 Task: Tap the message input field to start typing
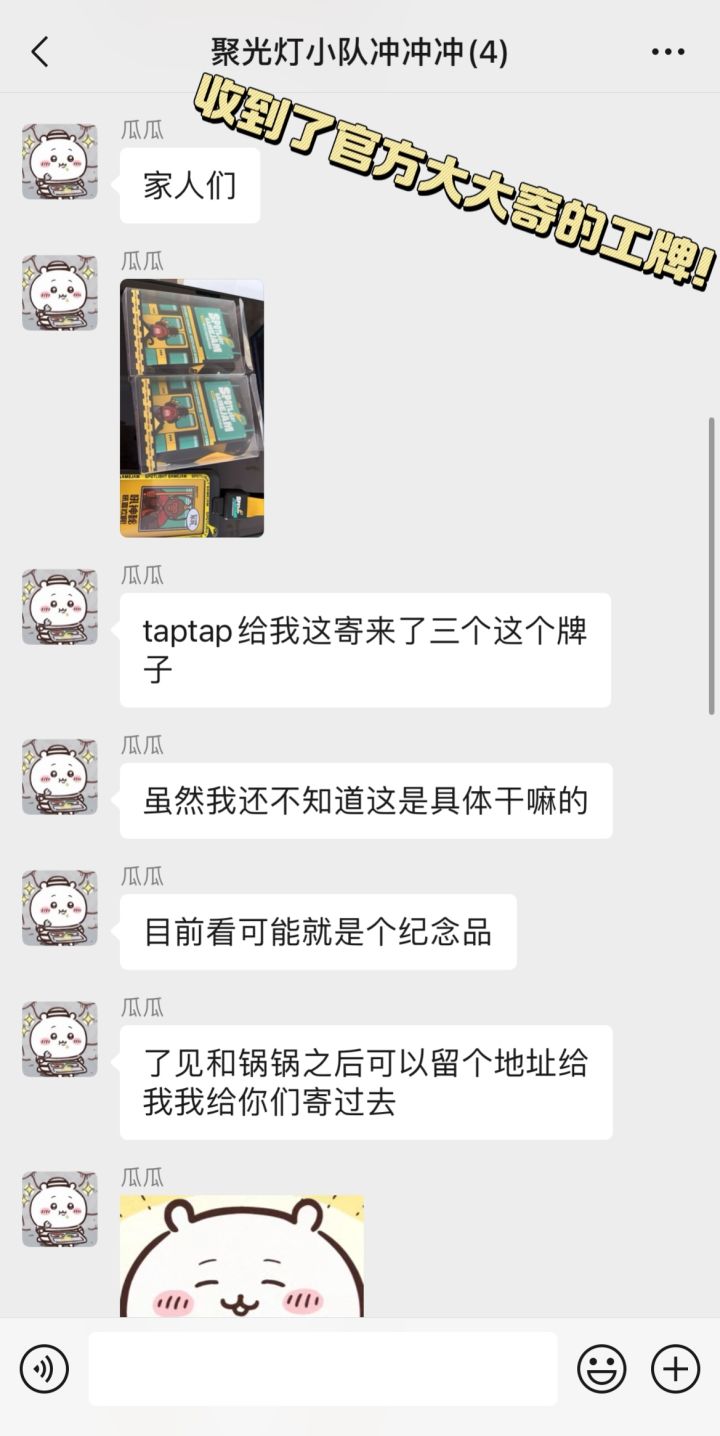click(322, 1369)
